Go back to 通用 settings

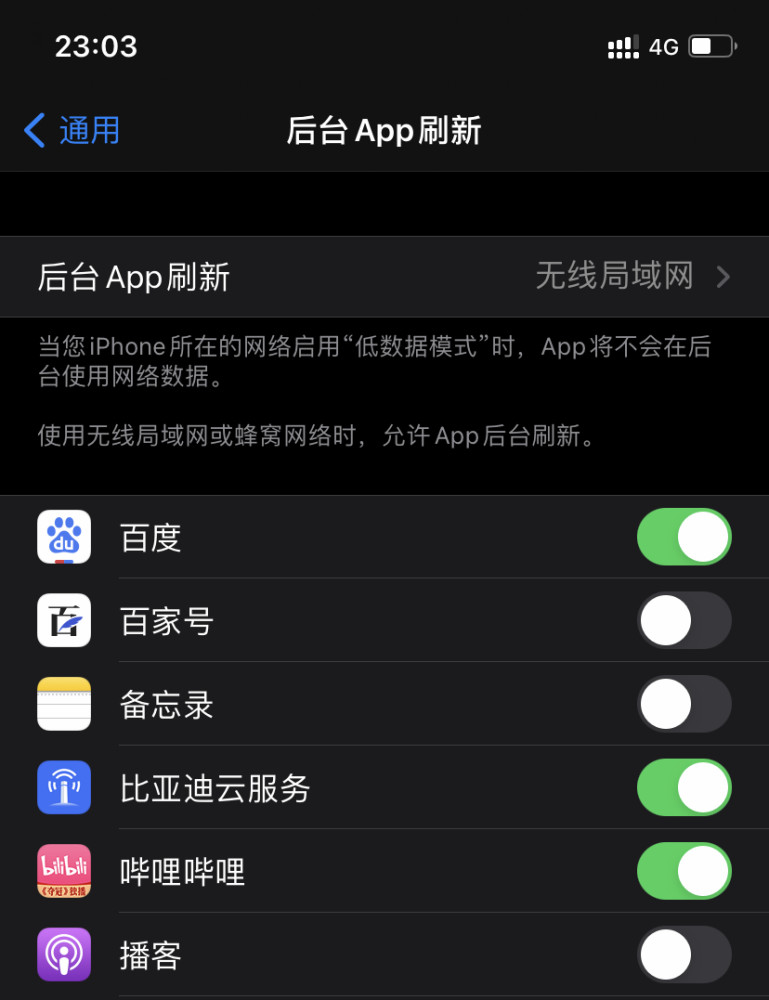tap(72, 131)
